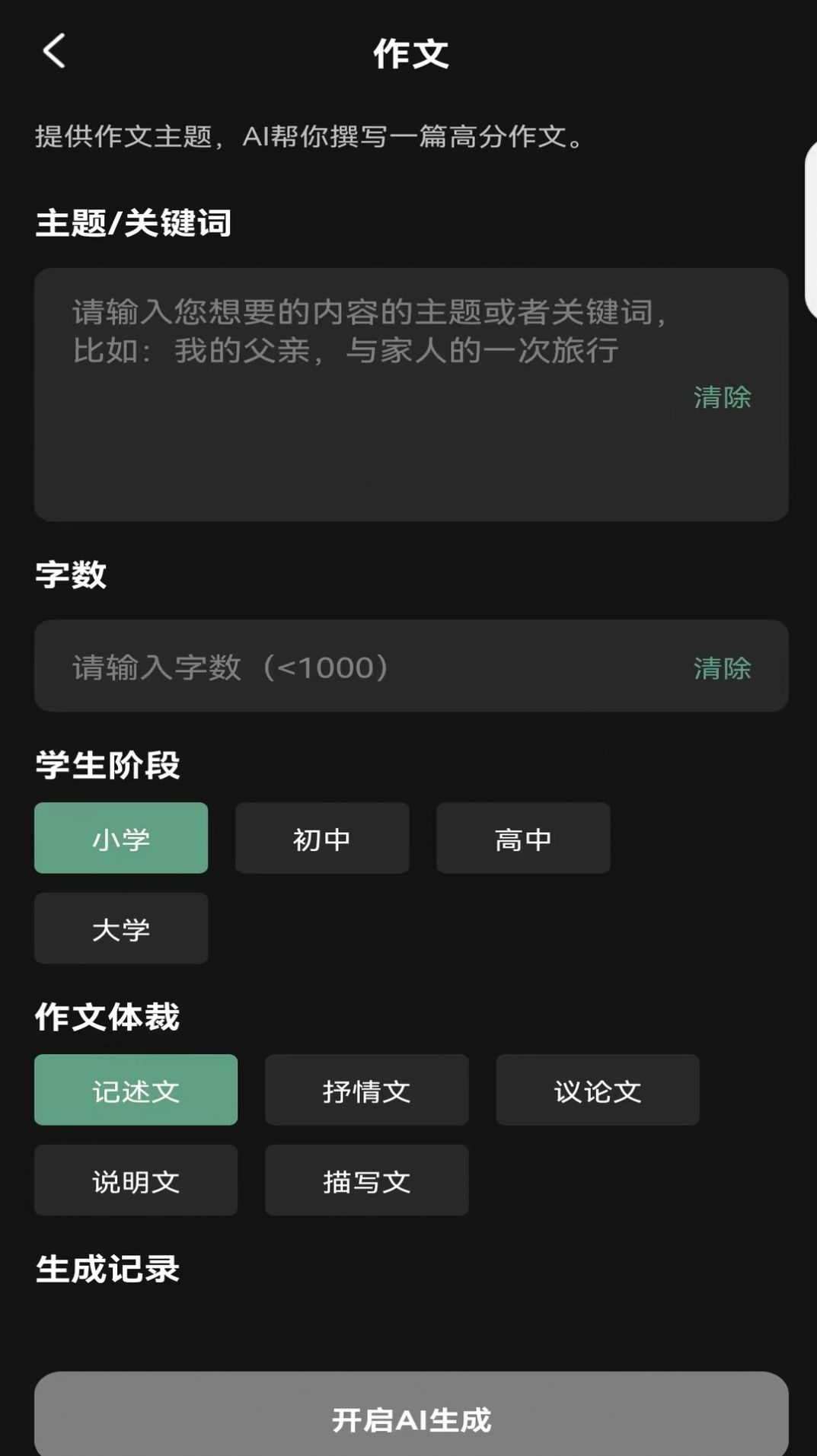Choose 大学 for student stage
The image size is (817, 1456).
point(120,928)
